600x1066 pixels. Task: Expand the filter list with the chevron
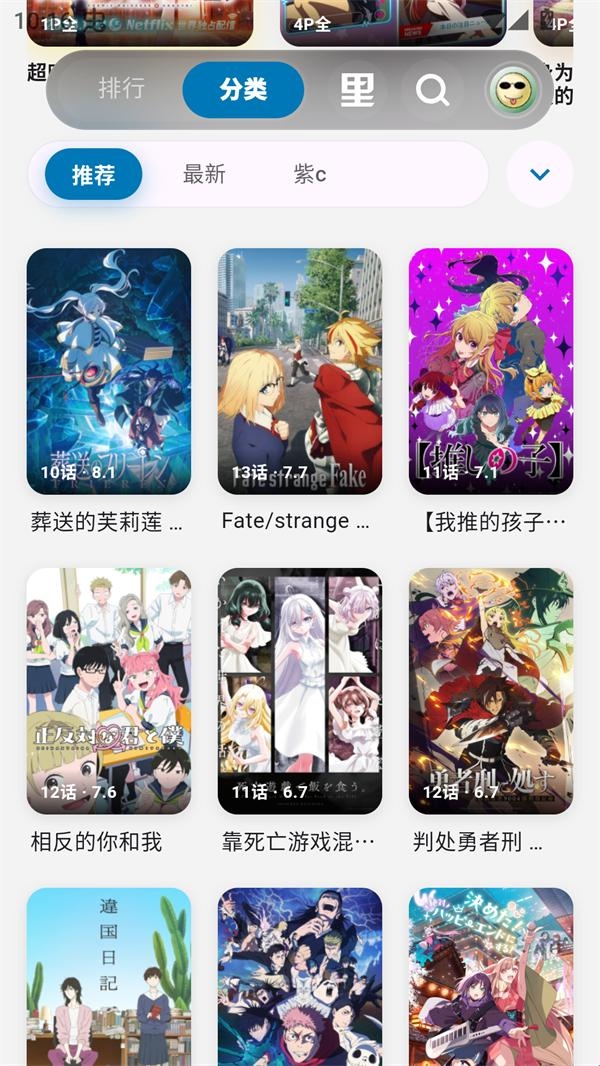click(x=540, y=175)
